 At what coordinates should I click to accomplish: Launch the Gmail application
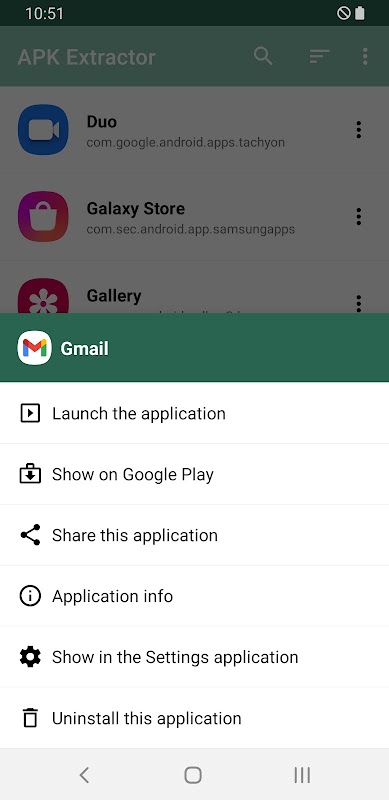click(194, 413)
